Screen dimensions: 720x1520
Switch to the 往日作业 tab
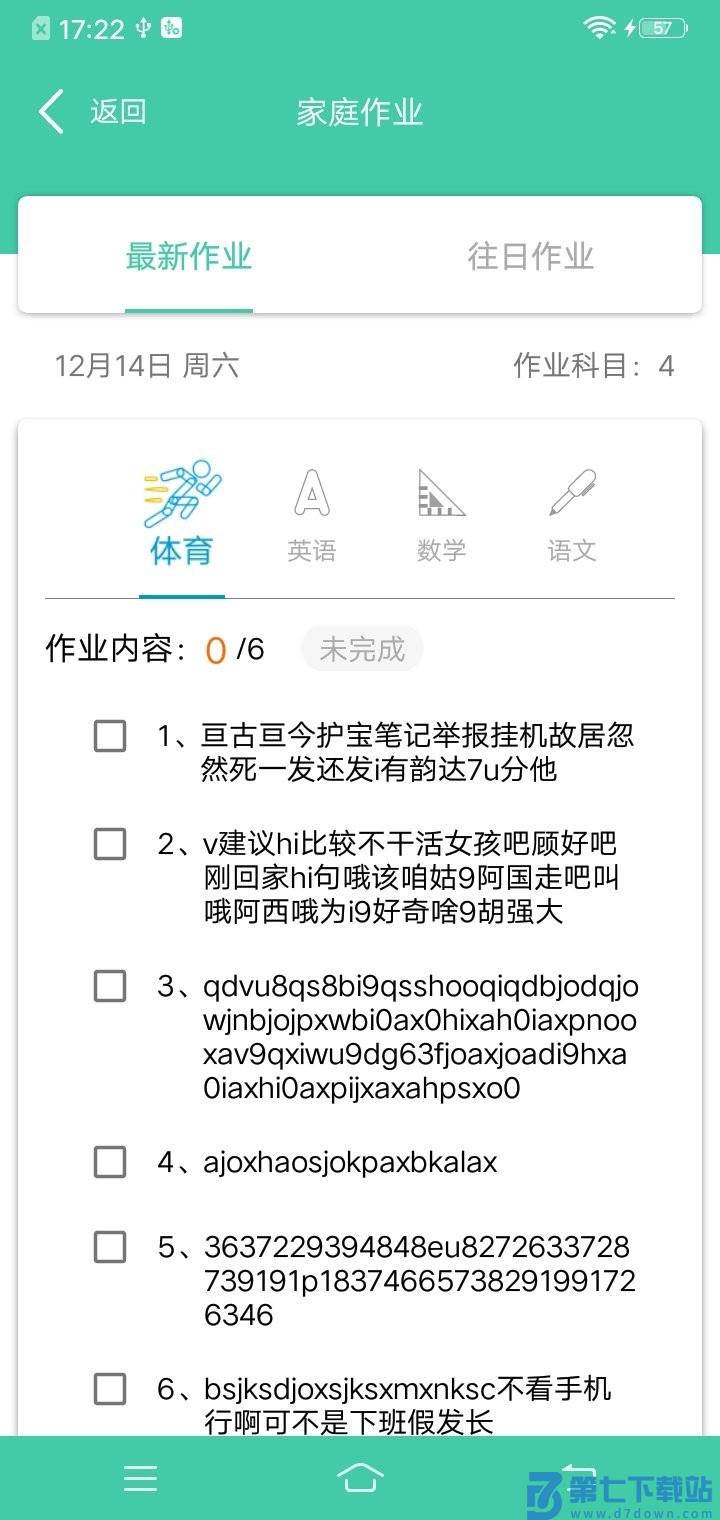point(530,257)
